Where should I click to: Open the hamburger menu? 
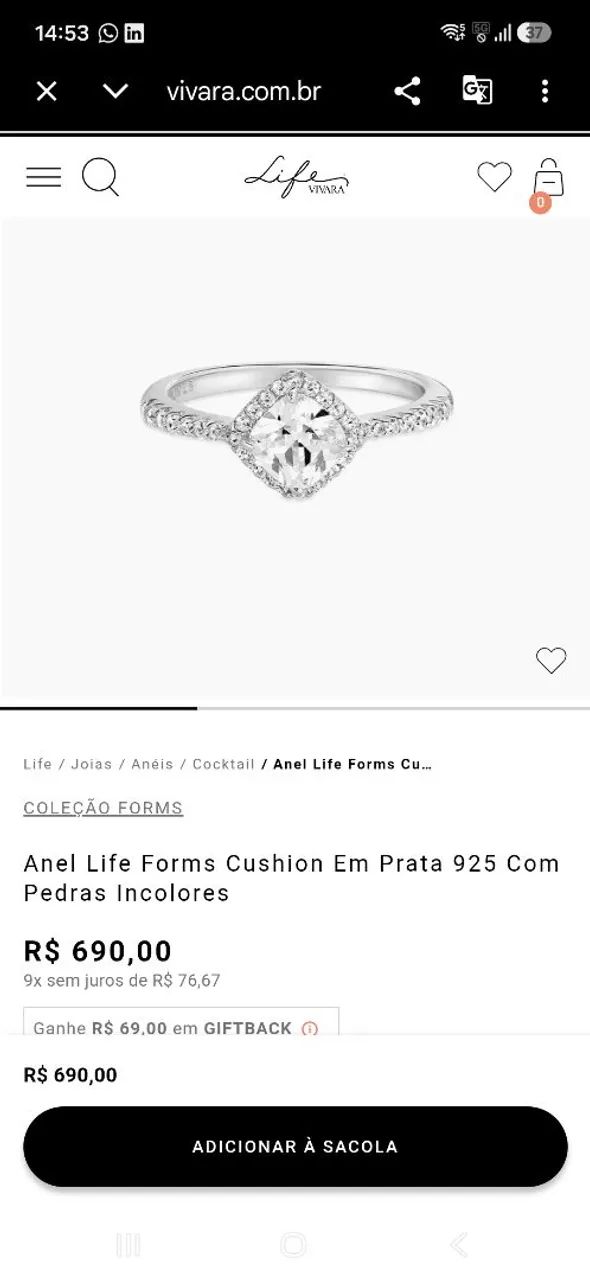pos(43,177)
